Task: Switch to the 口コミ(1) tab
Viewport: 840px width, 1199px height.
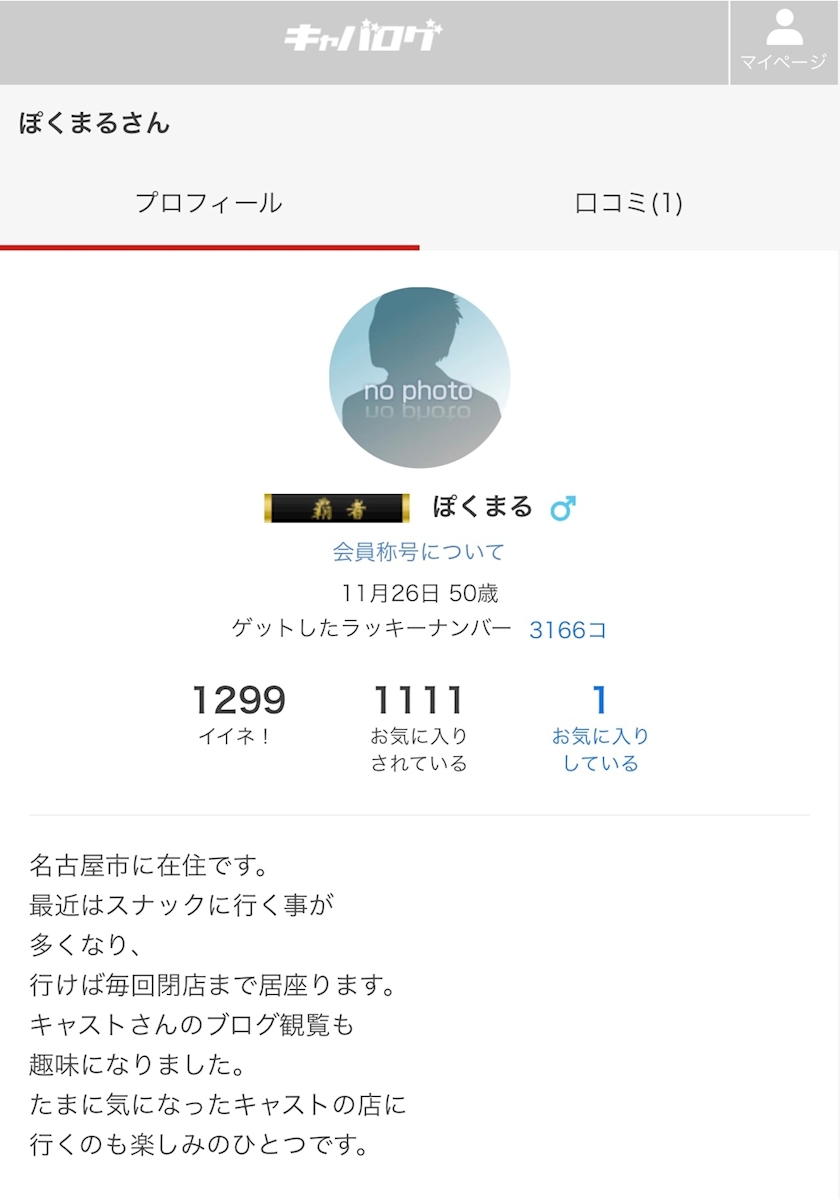Action: 629,203
